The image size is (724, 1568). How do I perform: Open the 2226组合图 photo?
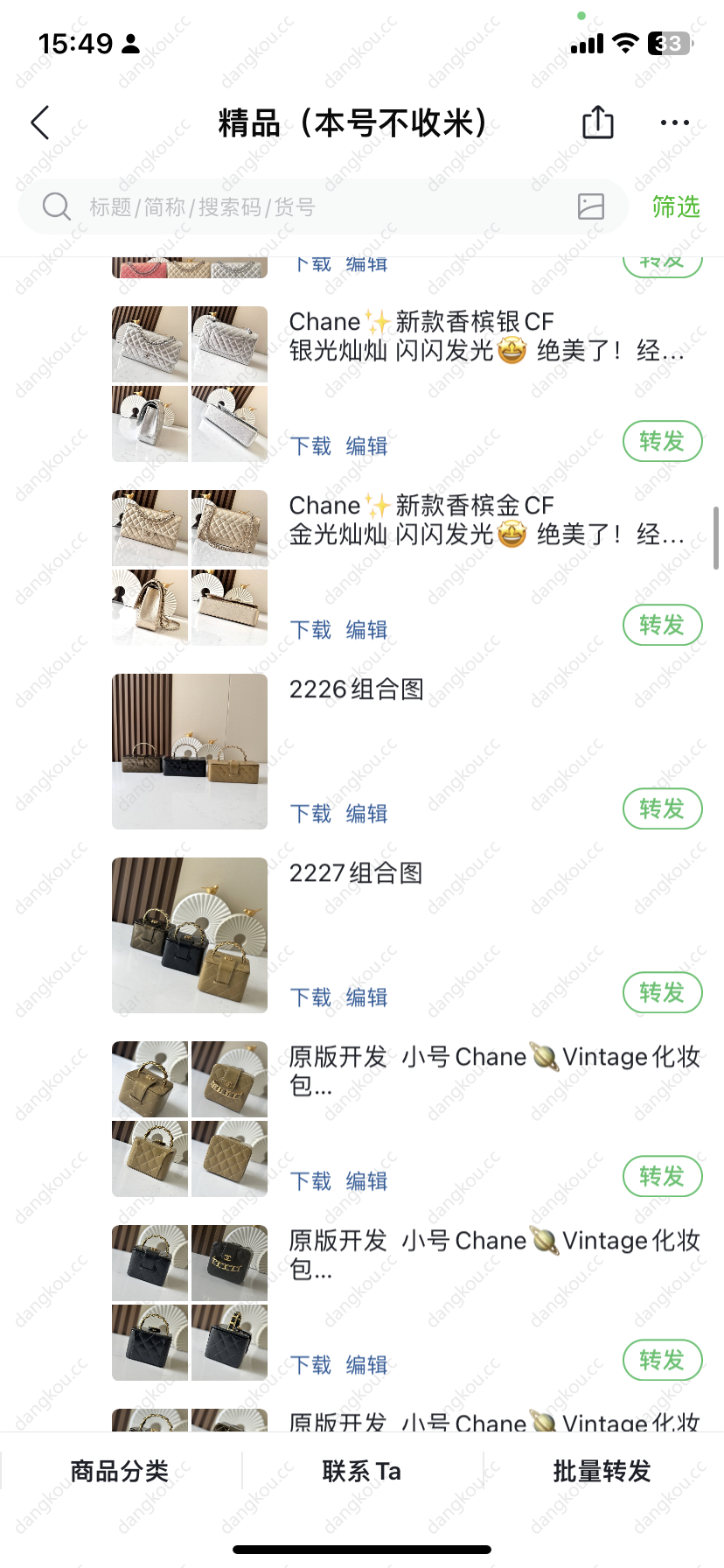coord(190,752)
